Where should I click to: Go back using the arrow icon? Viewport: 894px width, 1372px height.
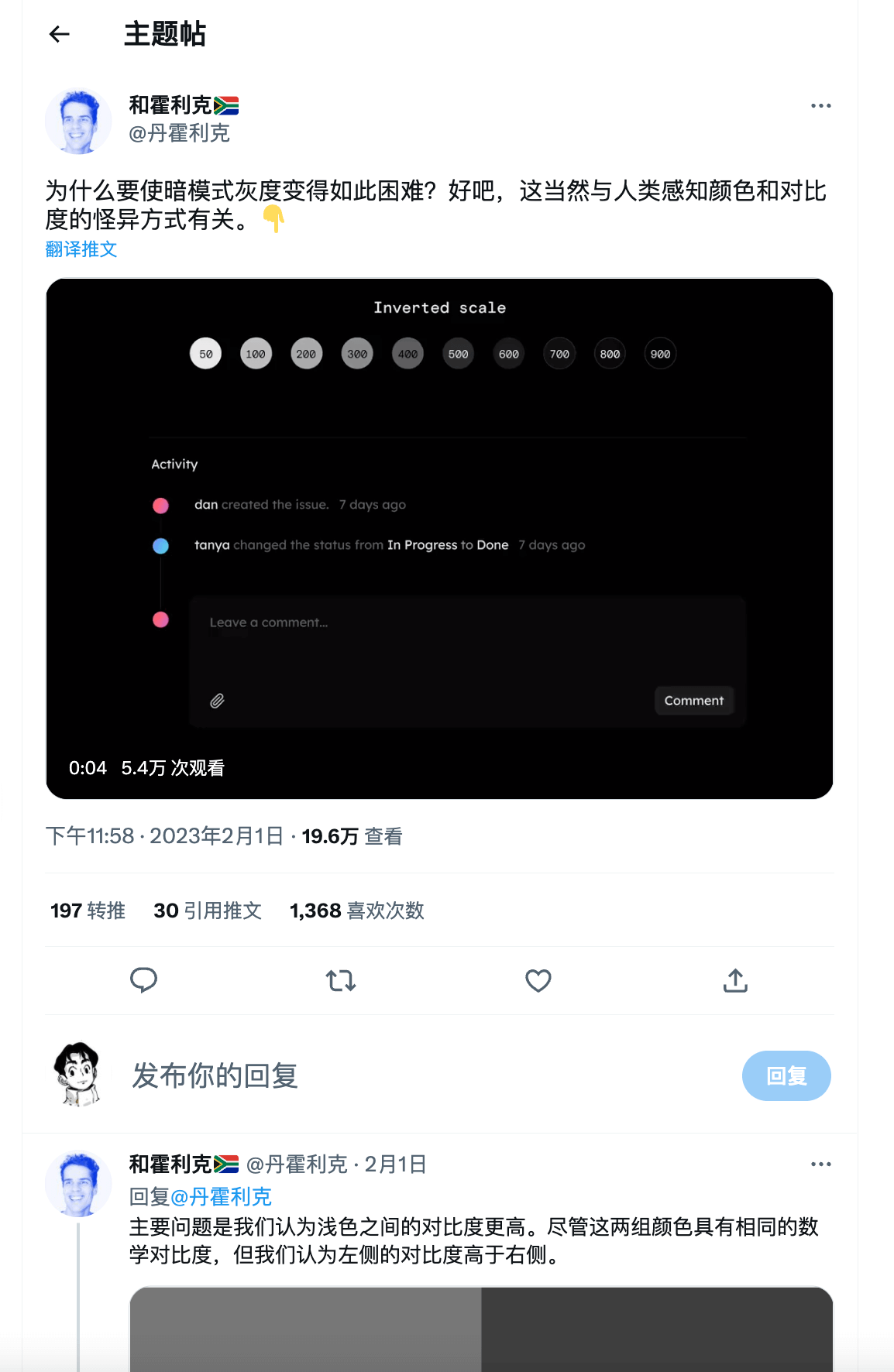click(60, 34)
